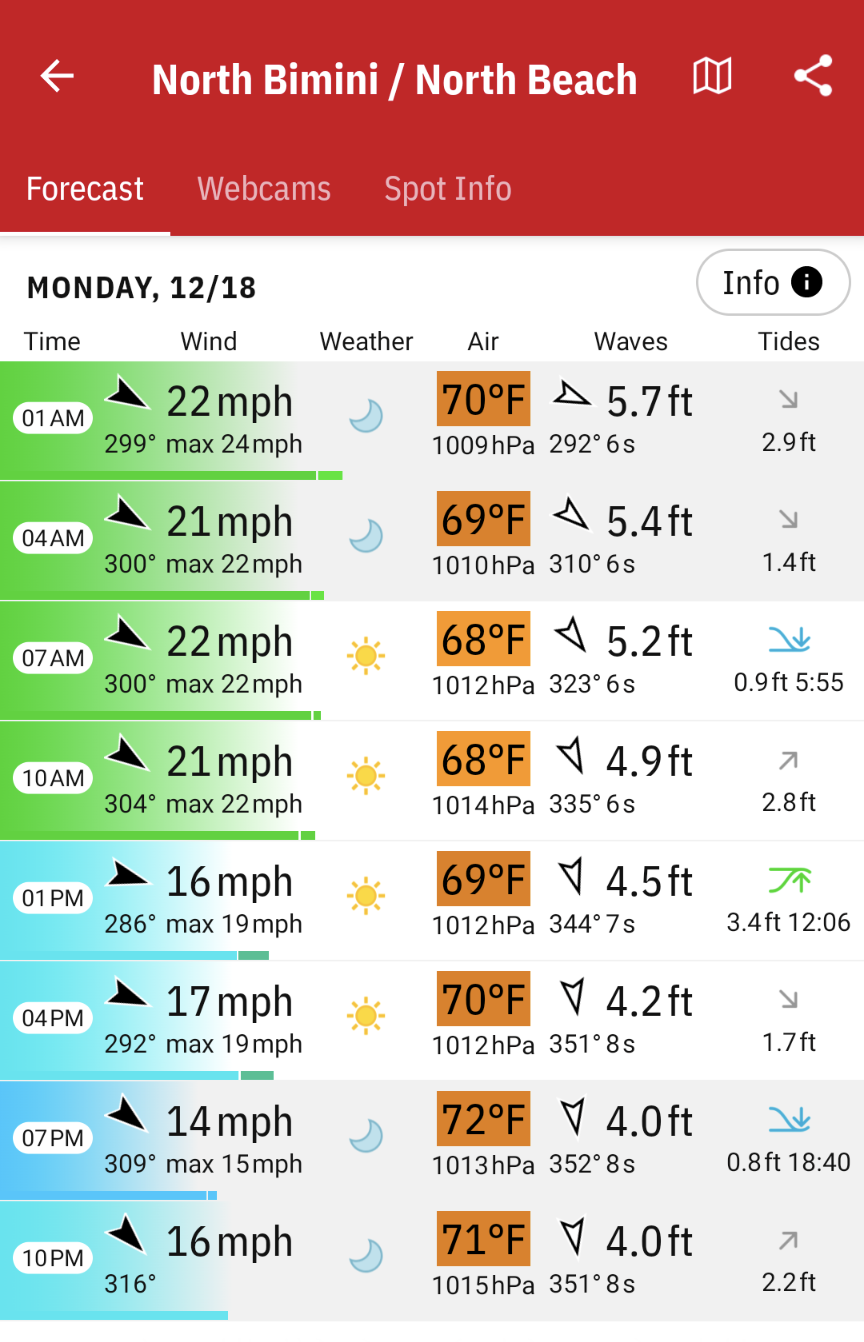Open the map view icon

pos(712,77)
